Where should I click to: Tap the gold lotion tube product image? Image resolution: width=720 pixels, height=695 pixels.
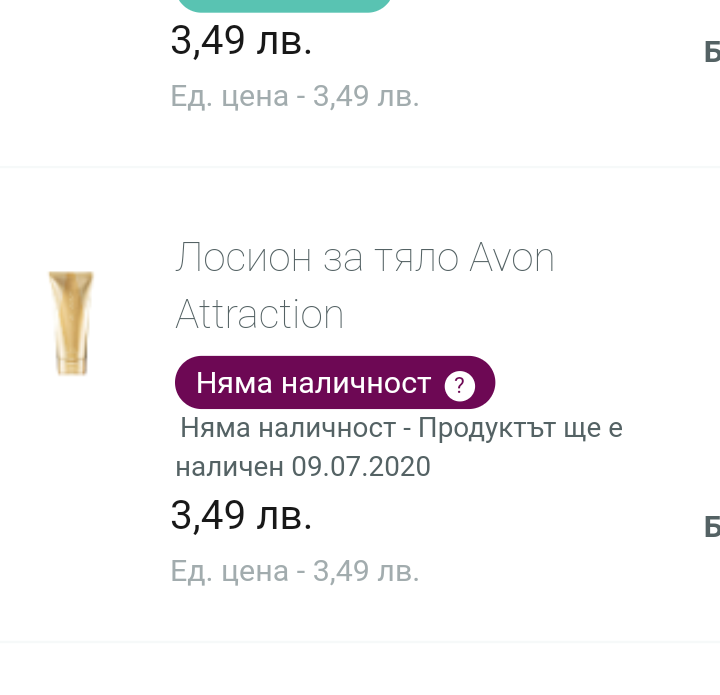point(71,323)
